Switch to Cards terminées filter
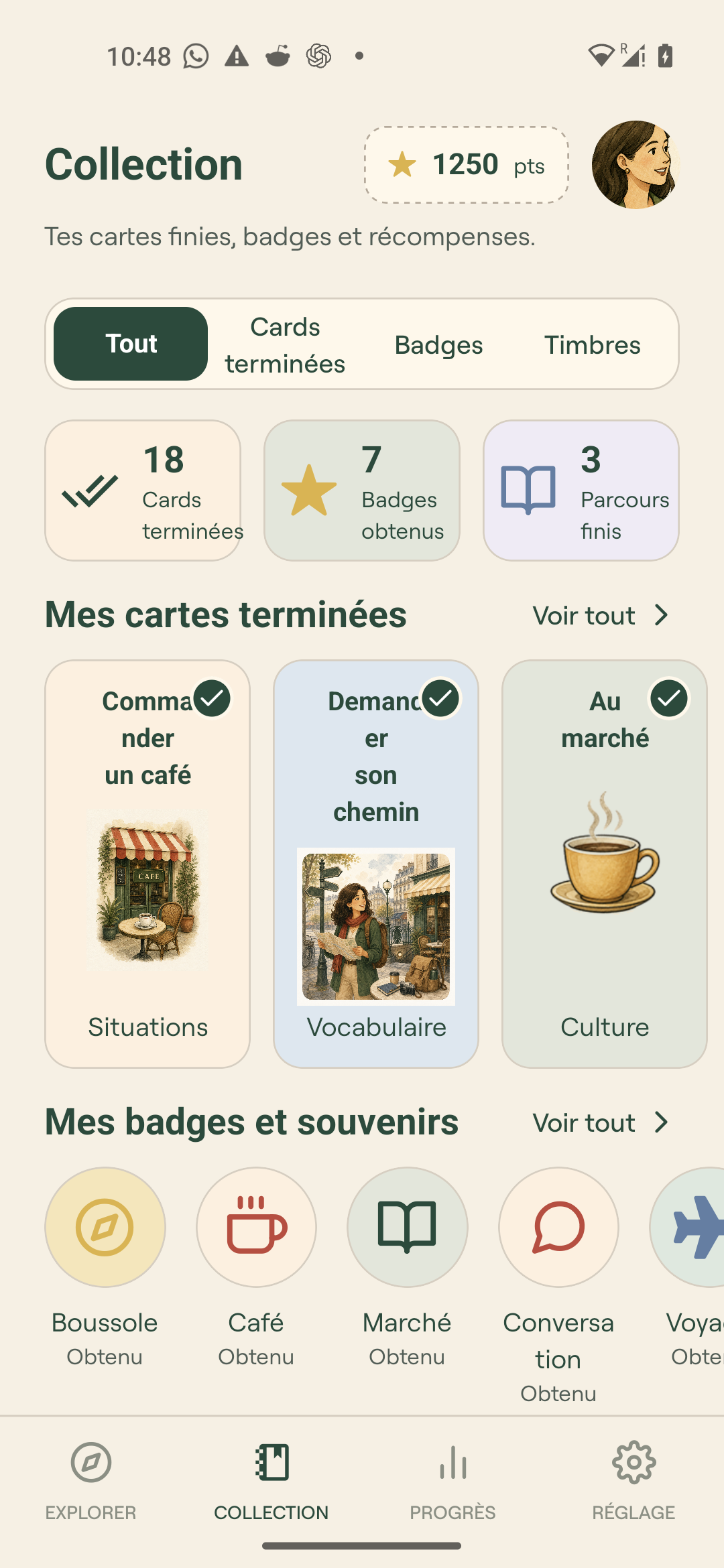The width and height of the screenshot is (724, 1568). coord(285,344)
